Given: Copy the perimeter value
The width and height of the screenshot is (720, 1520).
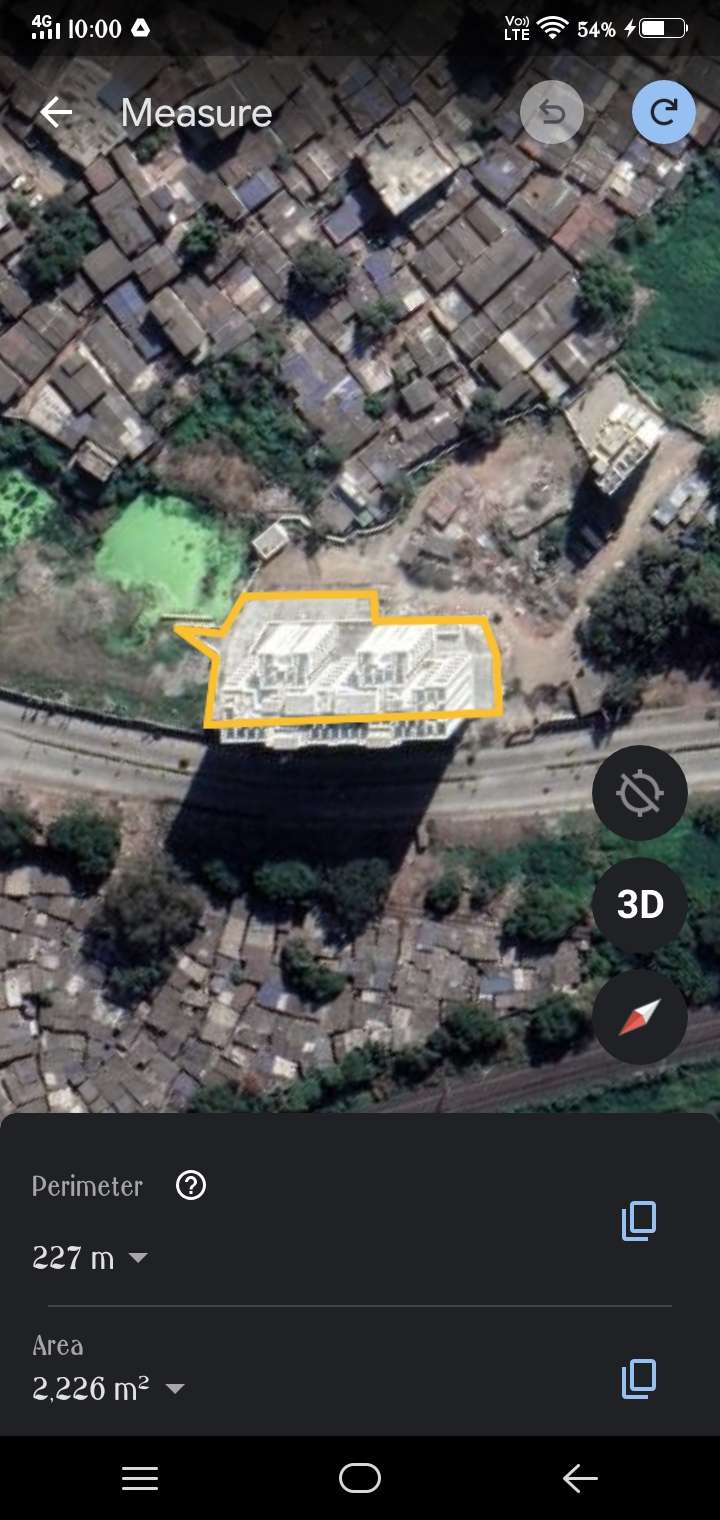Looking at the screenshot, I should 639,1220.
